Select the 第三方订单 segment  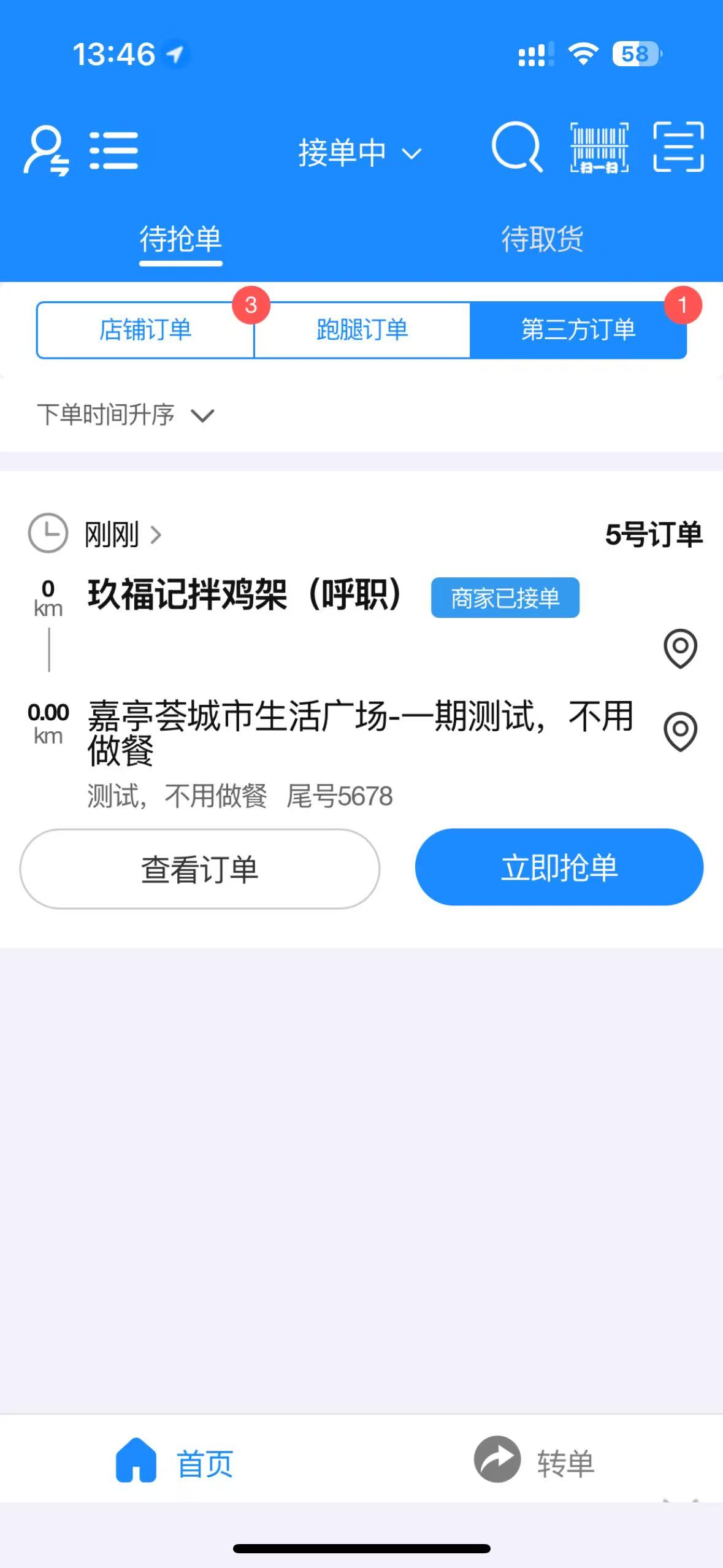[578, 330]
